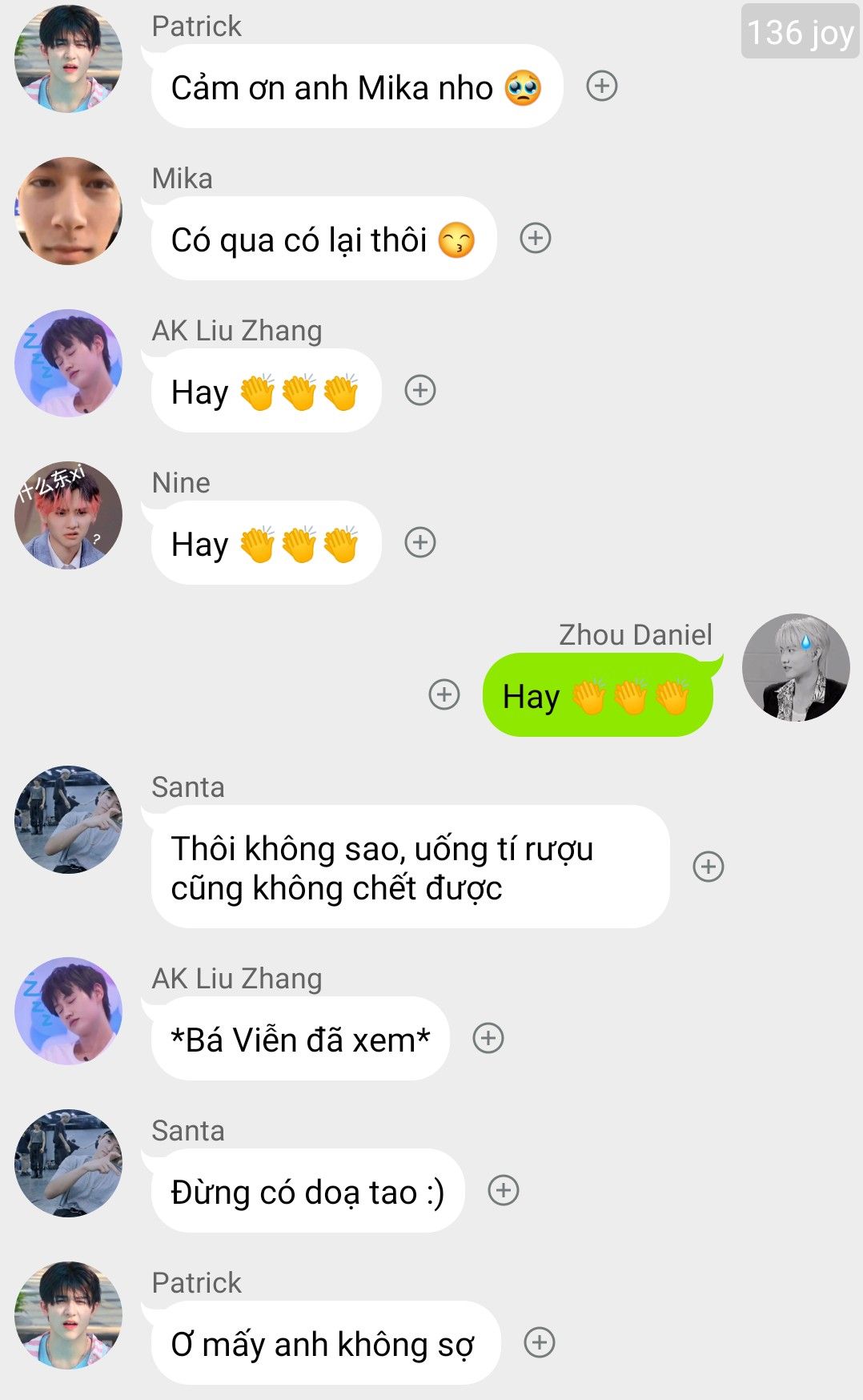Tap plus beside "Ơ mấy anh không sợ" message
The image size is (863, 1400).
click(540, 1342)
